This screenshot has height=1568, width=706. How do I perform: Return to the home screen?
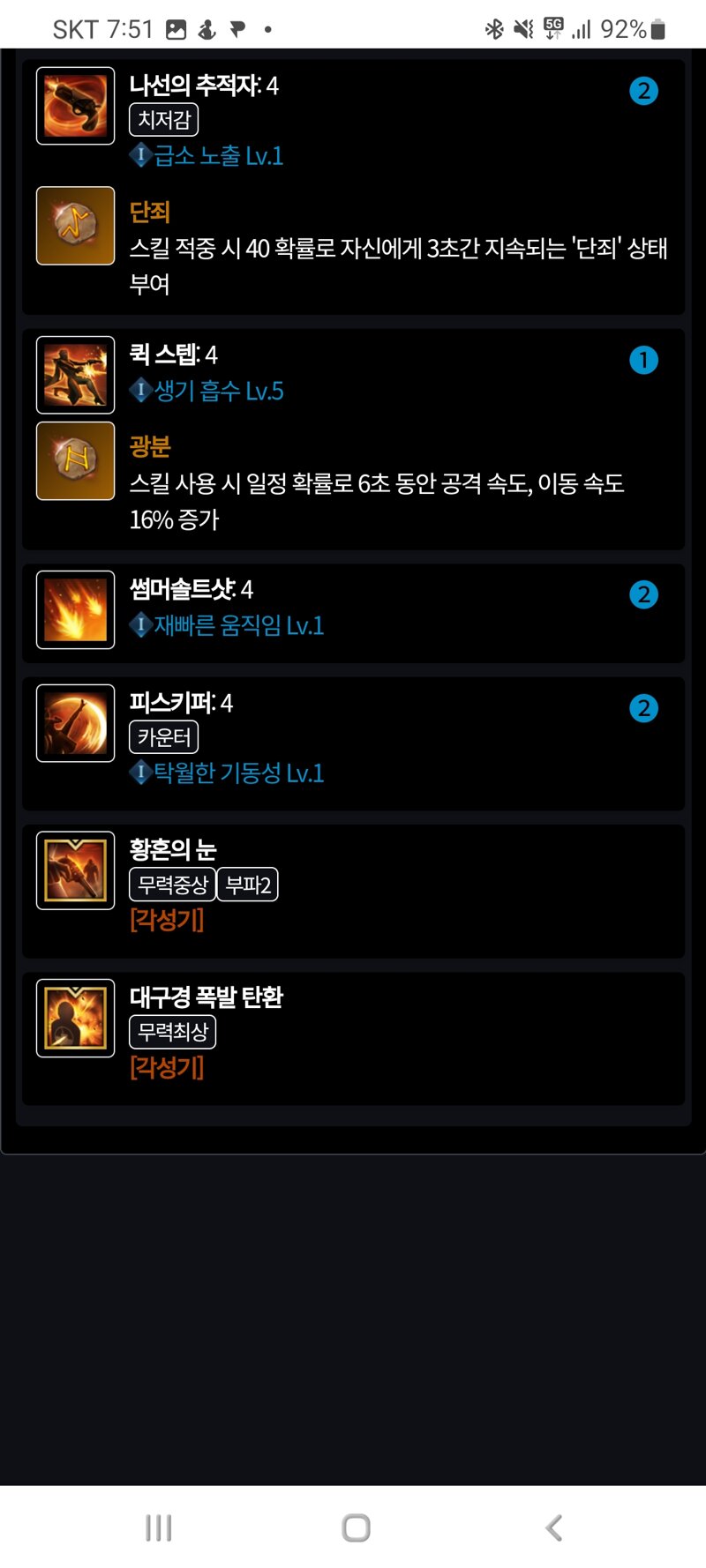(356, 1527)
